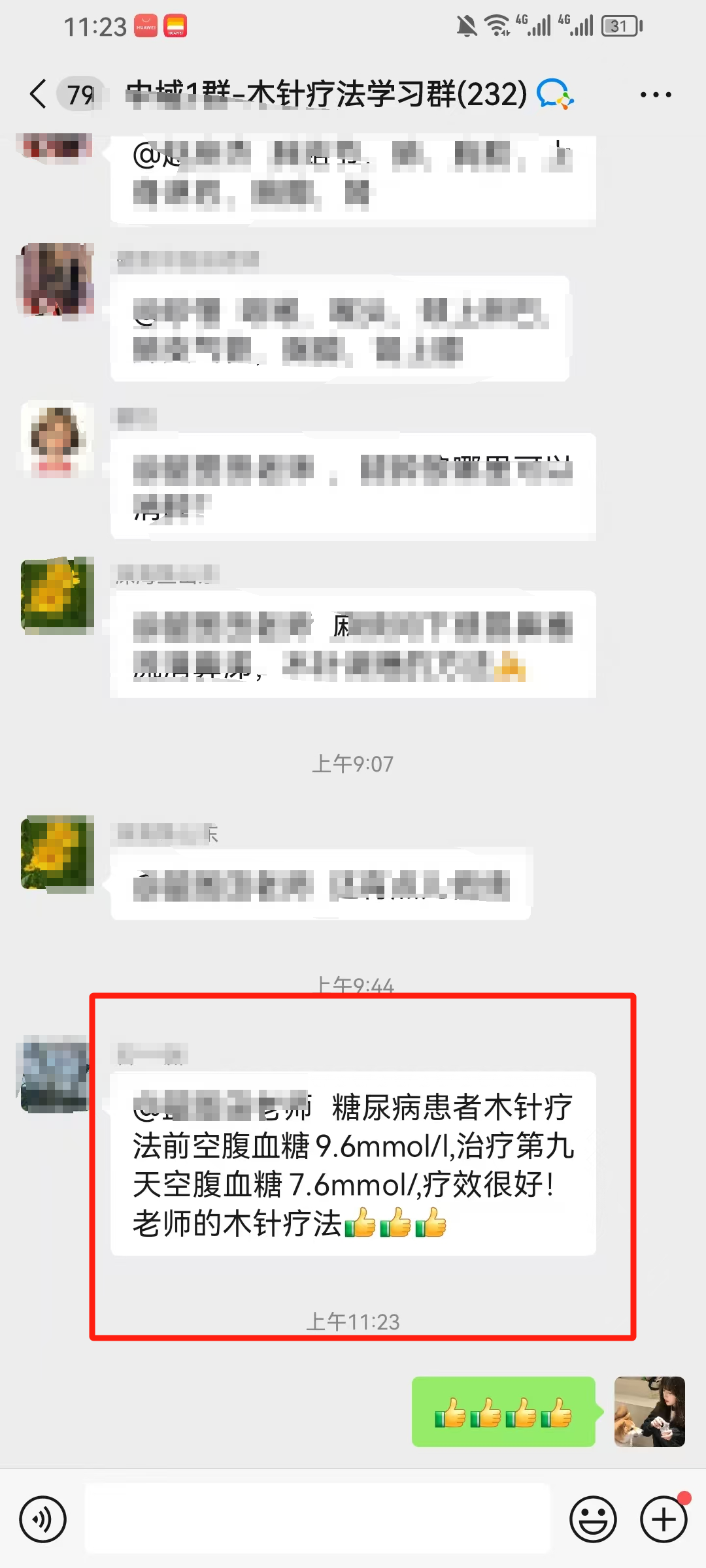Open the emoji picker smiley icon
The width and height of the screenshot is (706, 1568).
click(x=594, y=1519)
